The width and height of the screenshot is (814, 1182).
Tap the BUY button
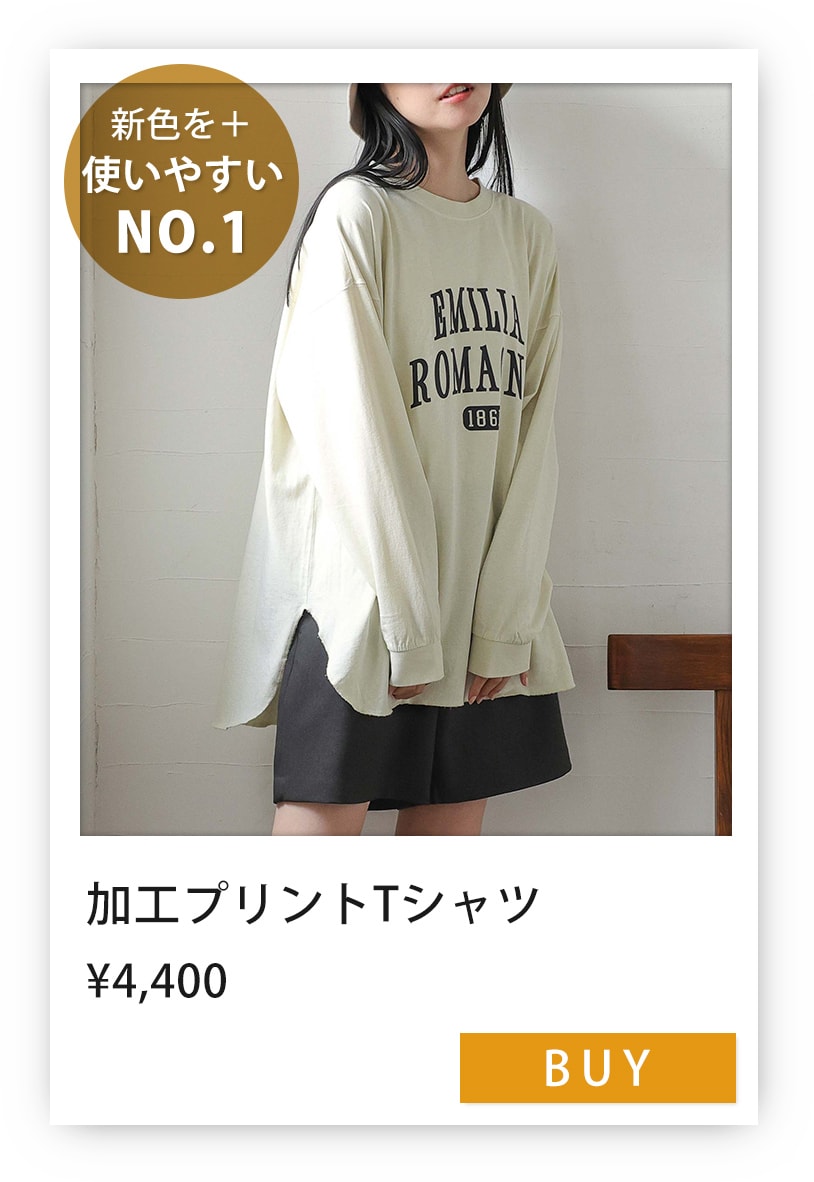pos(597,1067)
